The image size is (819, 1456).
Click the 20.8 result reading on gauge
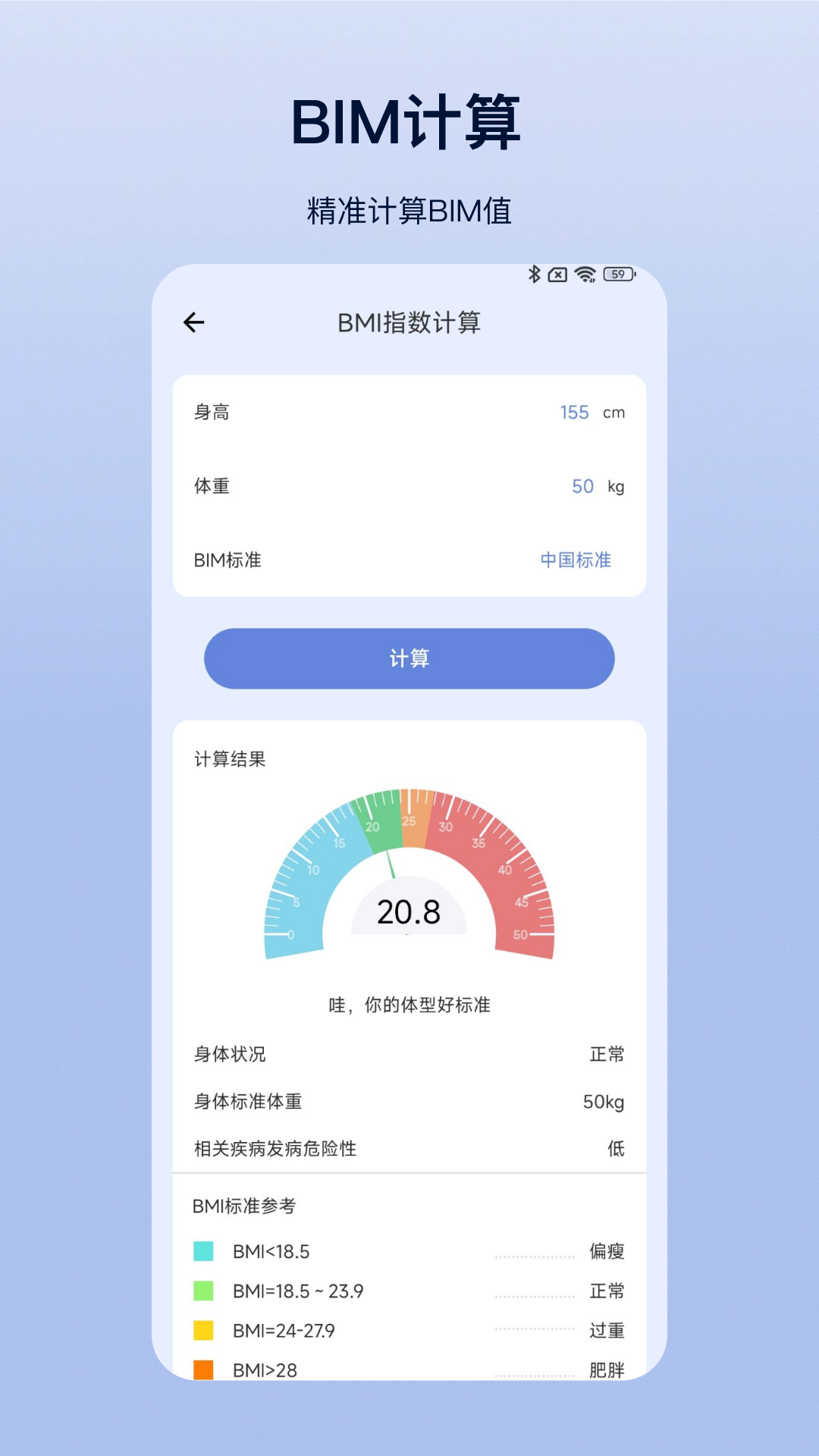[x=408, y=912]
